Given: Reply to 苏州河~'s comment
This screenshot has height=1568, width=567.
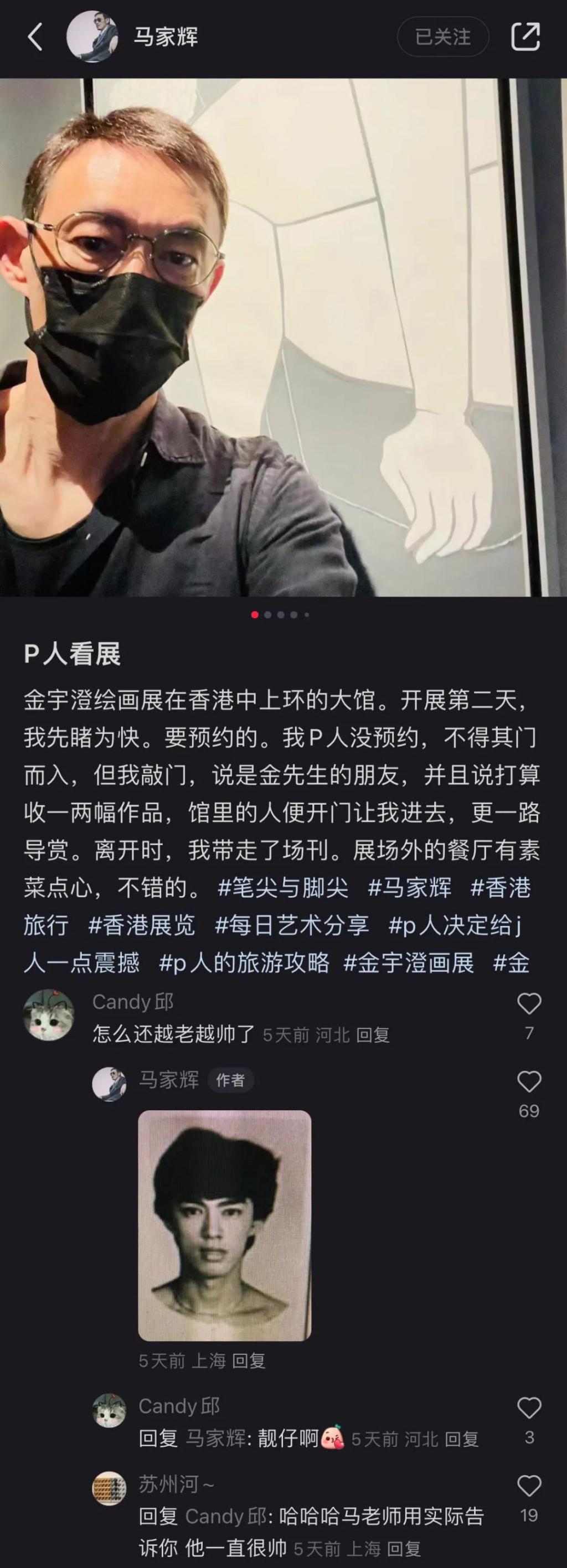Looking at the screenshot, I should 404,1548.
